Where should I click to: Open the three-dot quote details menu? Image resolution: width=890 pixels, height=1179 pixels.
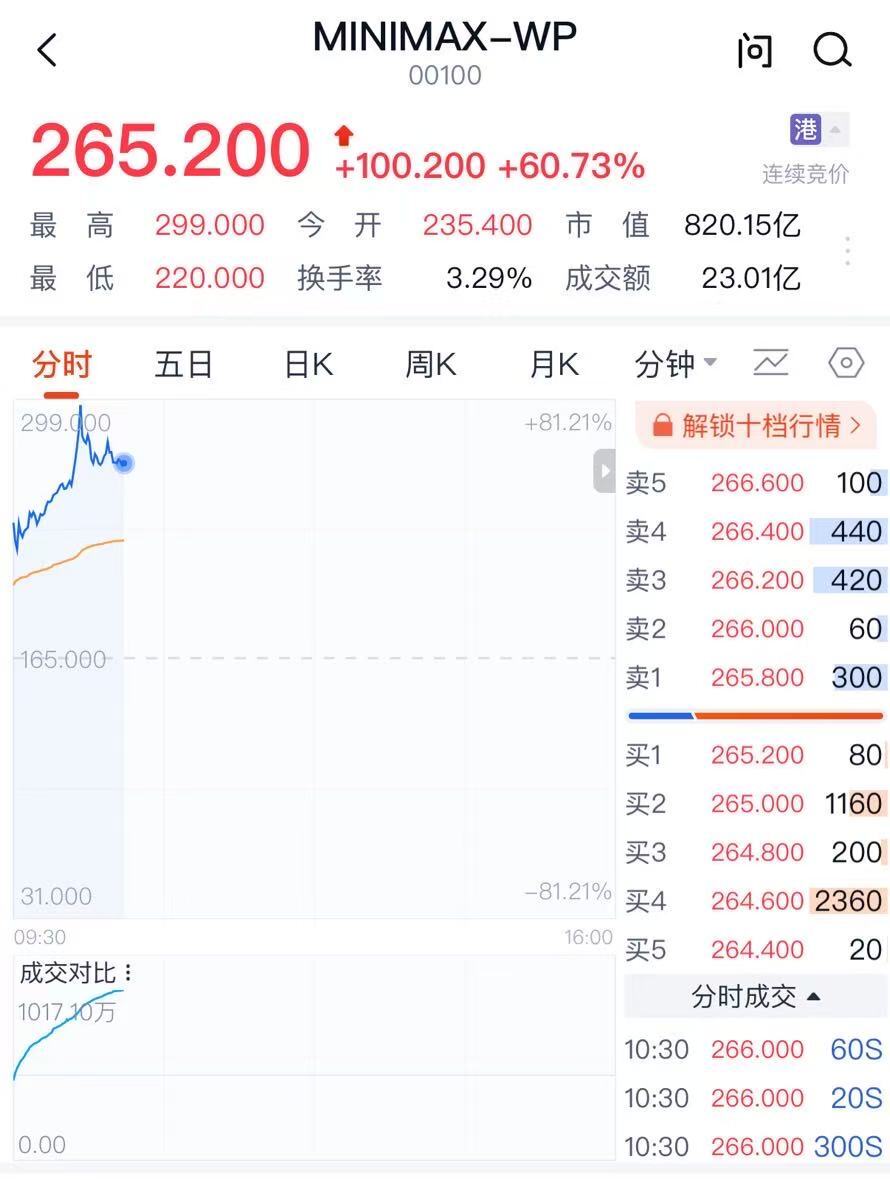(x=847, y=251)
